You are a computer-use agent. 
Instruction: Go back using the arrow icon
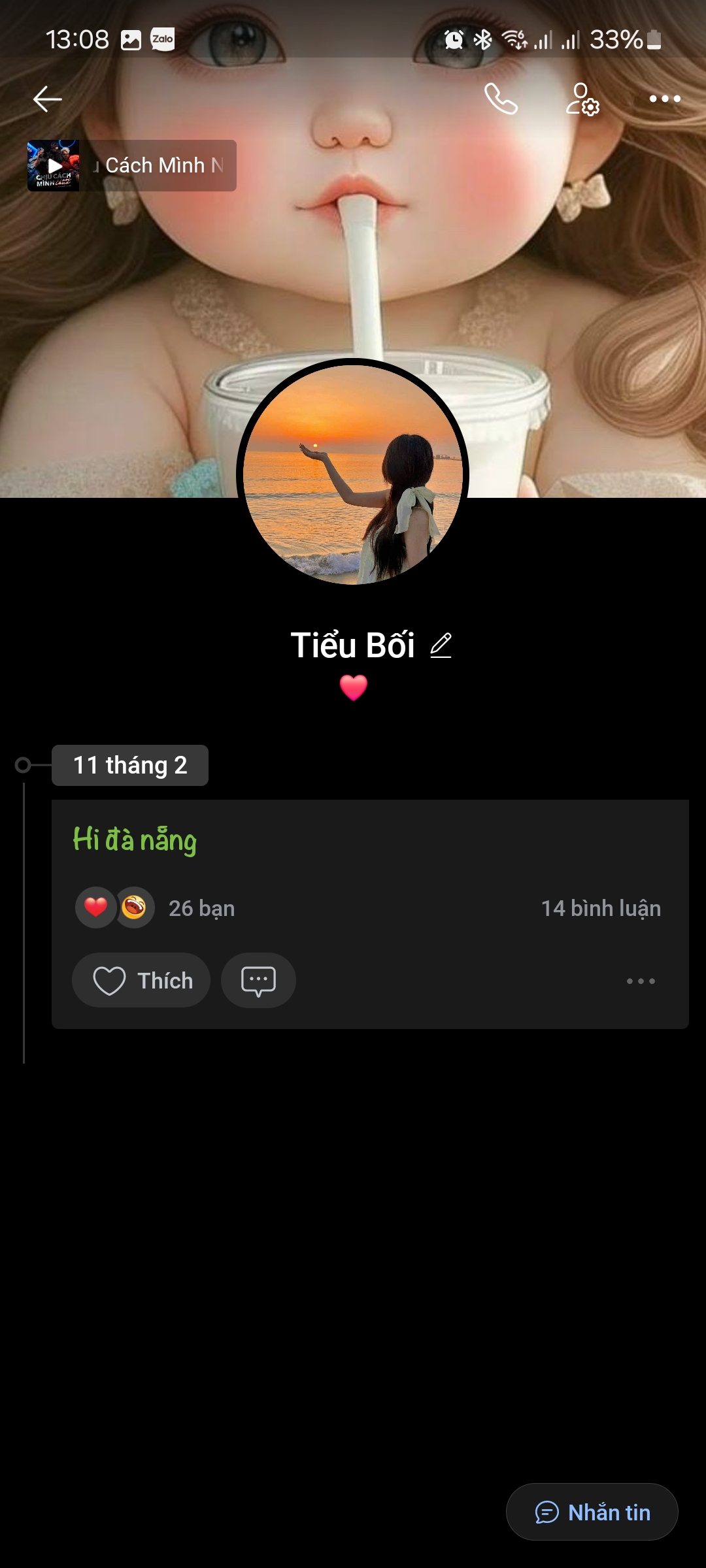pos(47,99)
